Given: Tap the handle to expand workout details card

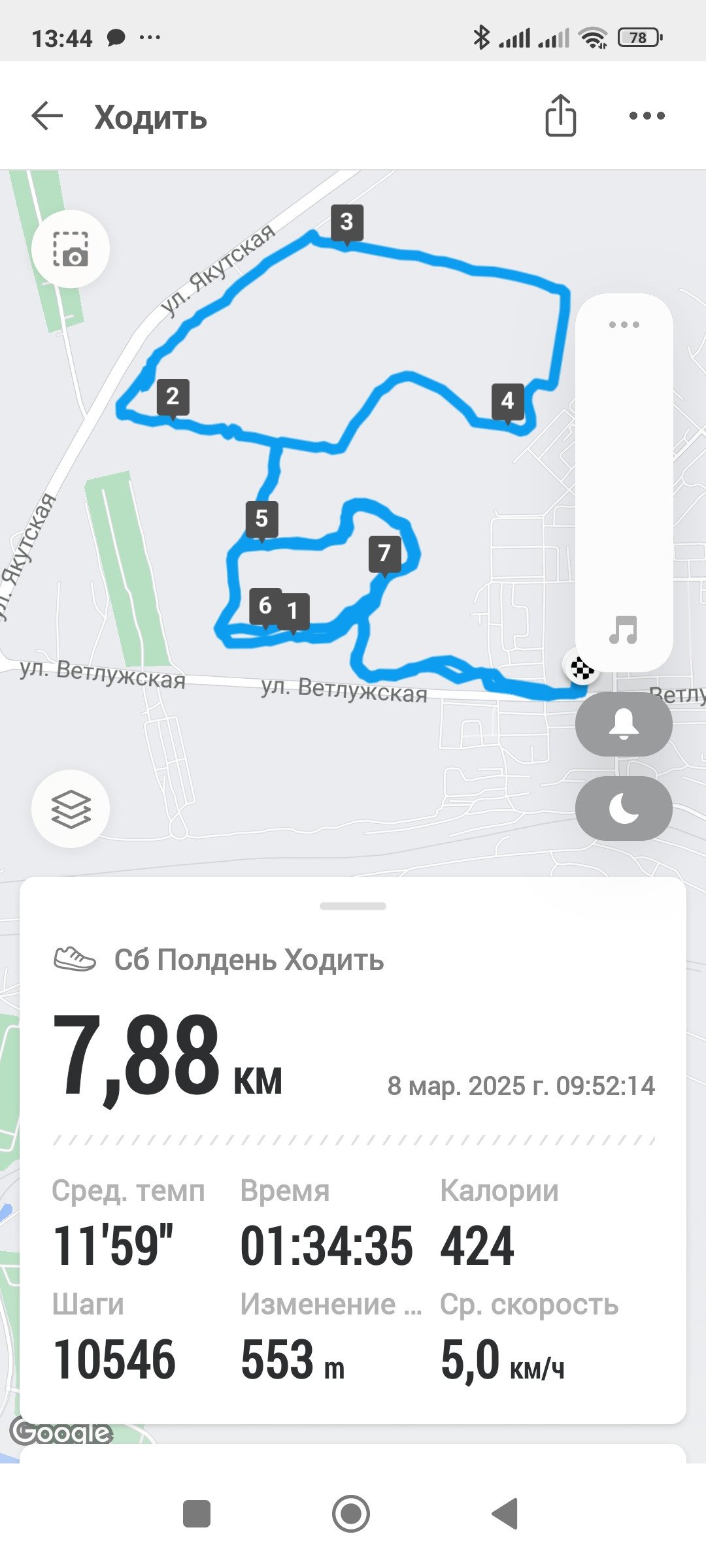Looking at the screenshot, I should click(353, 906).
